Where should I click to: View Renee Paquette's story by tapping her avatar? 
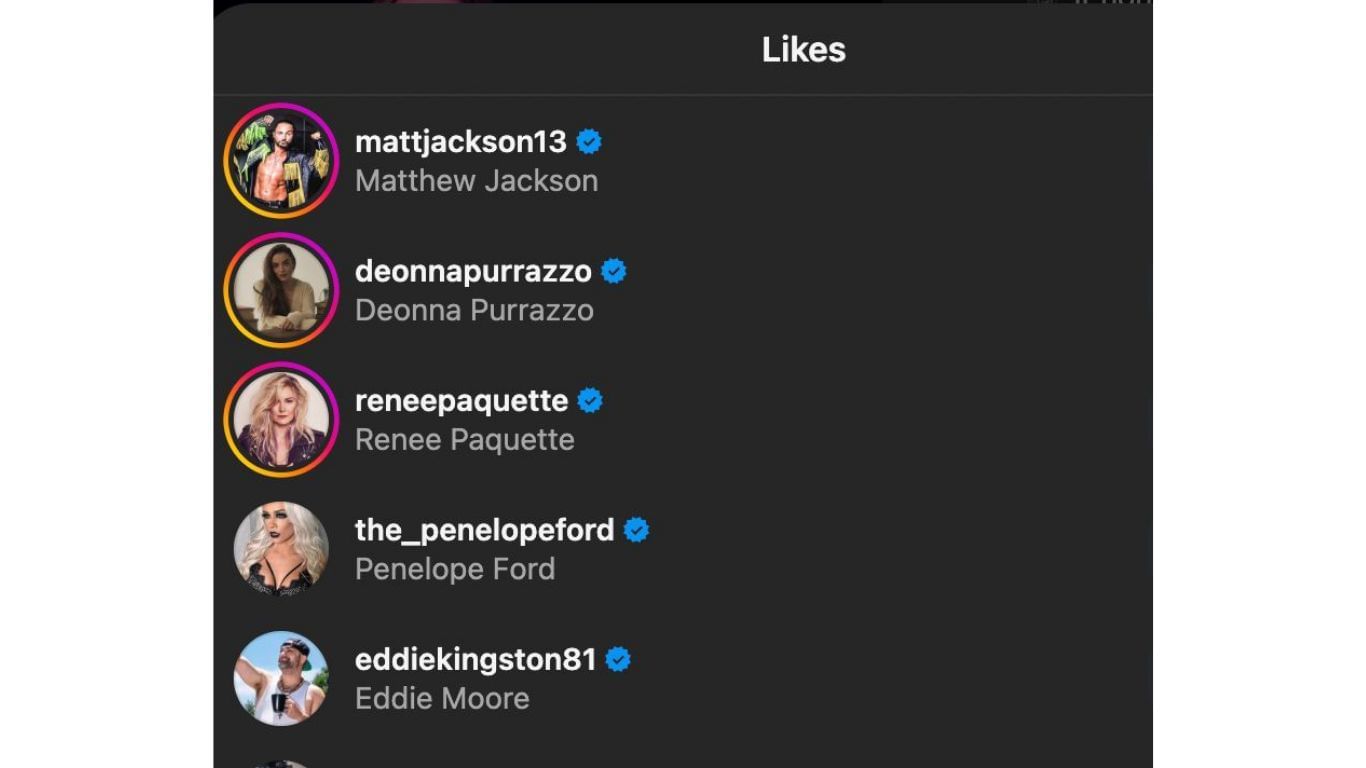(281, 419)
